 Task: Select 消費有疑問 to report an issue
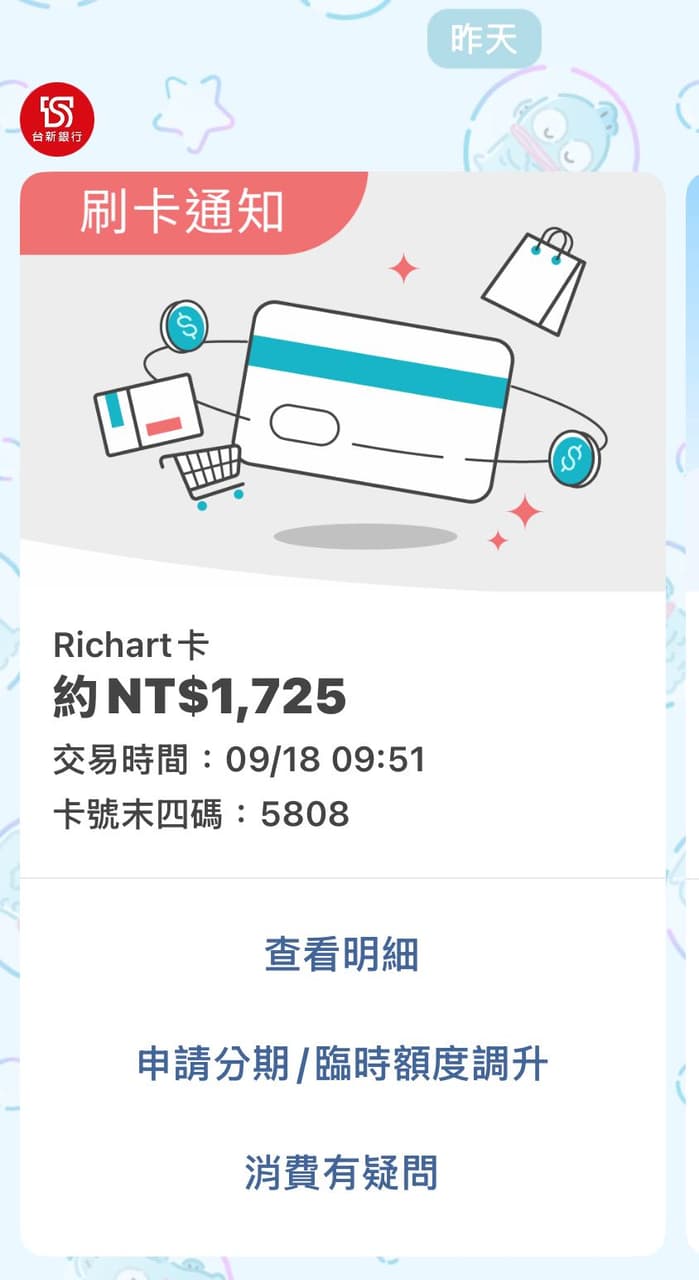point(341,1172)
